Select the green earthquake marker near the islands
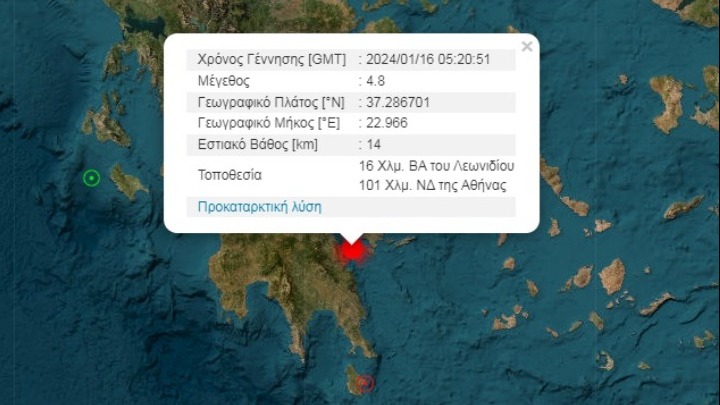The image size is (720, 405). click(91, 178)
